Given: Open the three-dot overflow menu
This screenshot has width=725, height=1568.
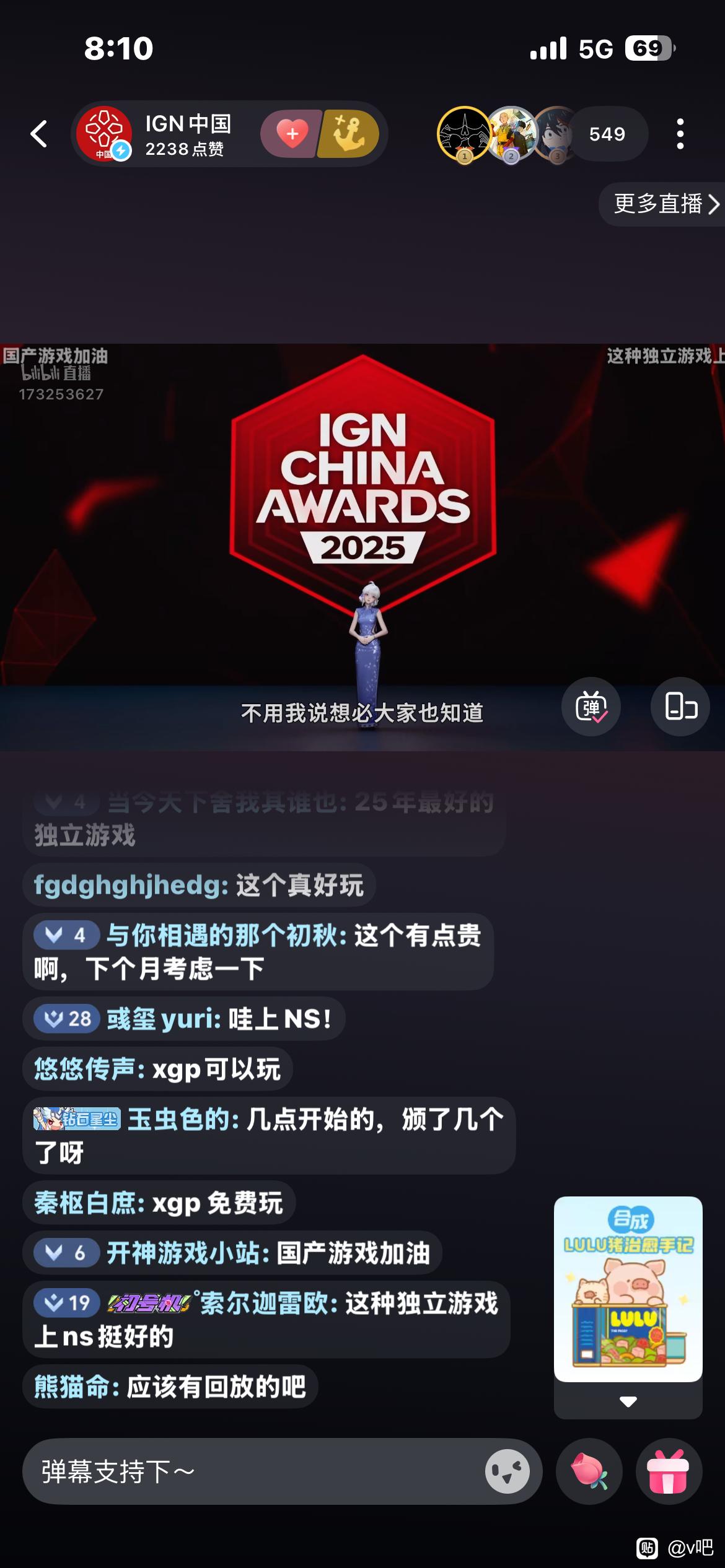Looking at the screenshot, I should tap(680, 134).
